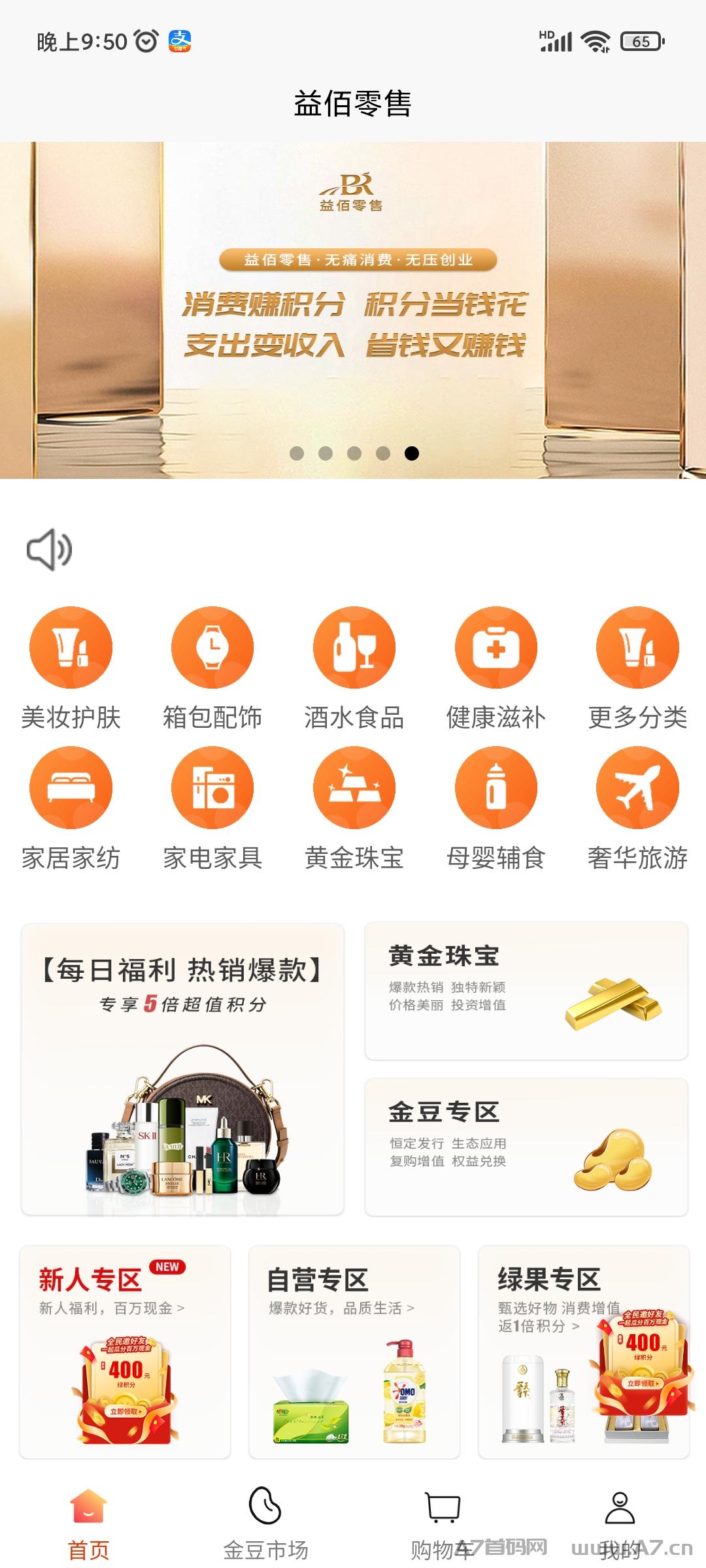706x1568 pixels.
Task: Open the 每日福利 热销爆款 card
Action: point(182,1069)
